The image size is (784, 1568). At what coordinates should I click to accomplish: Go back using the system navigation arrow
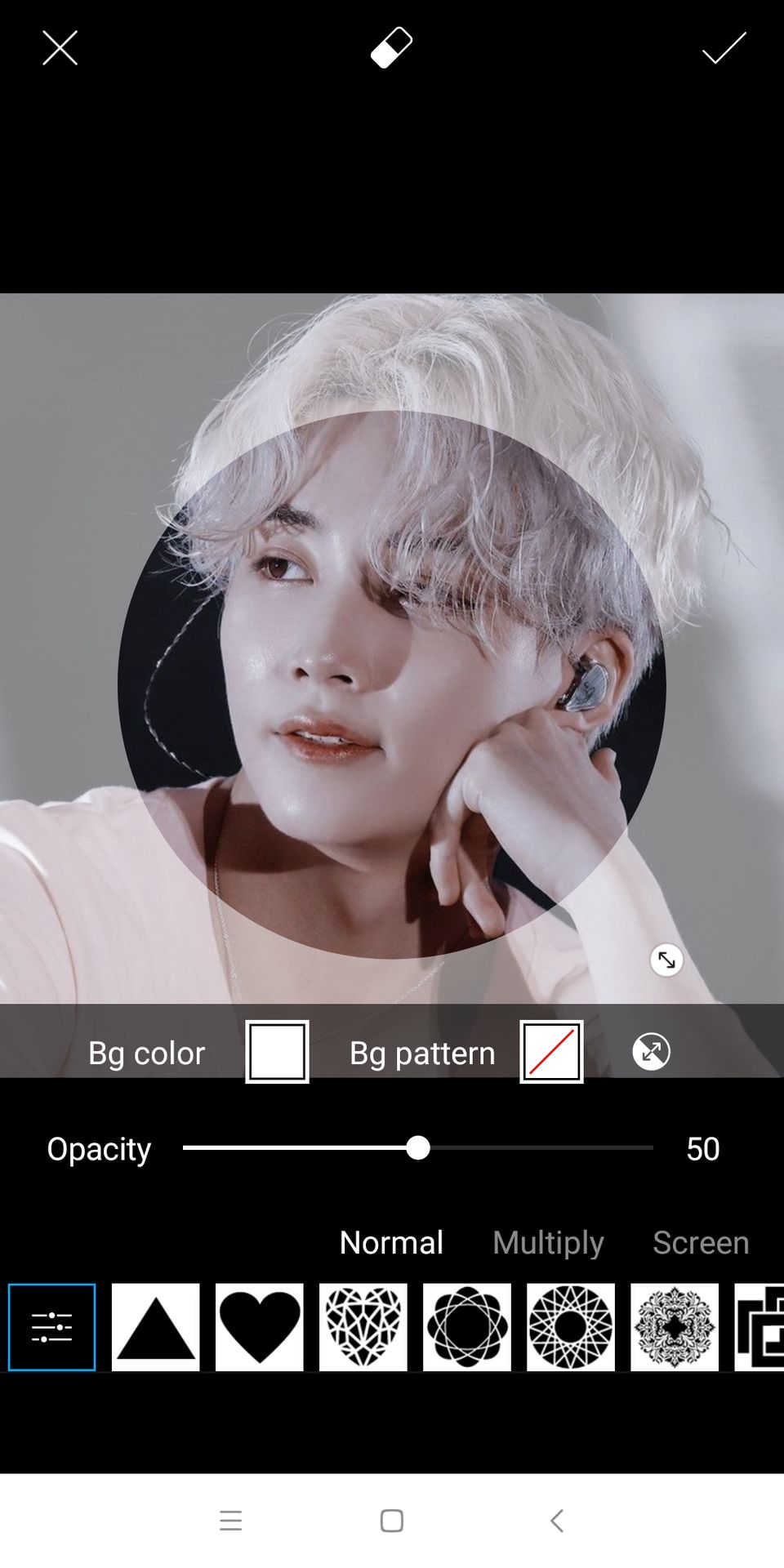pos(557,1521)
